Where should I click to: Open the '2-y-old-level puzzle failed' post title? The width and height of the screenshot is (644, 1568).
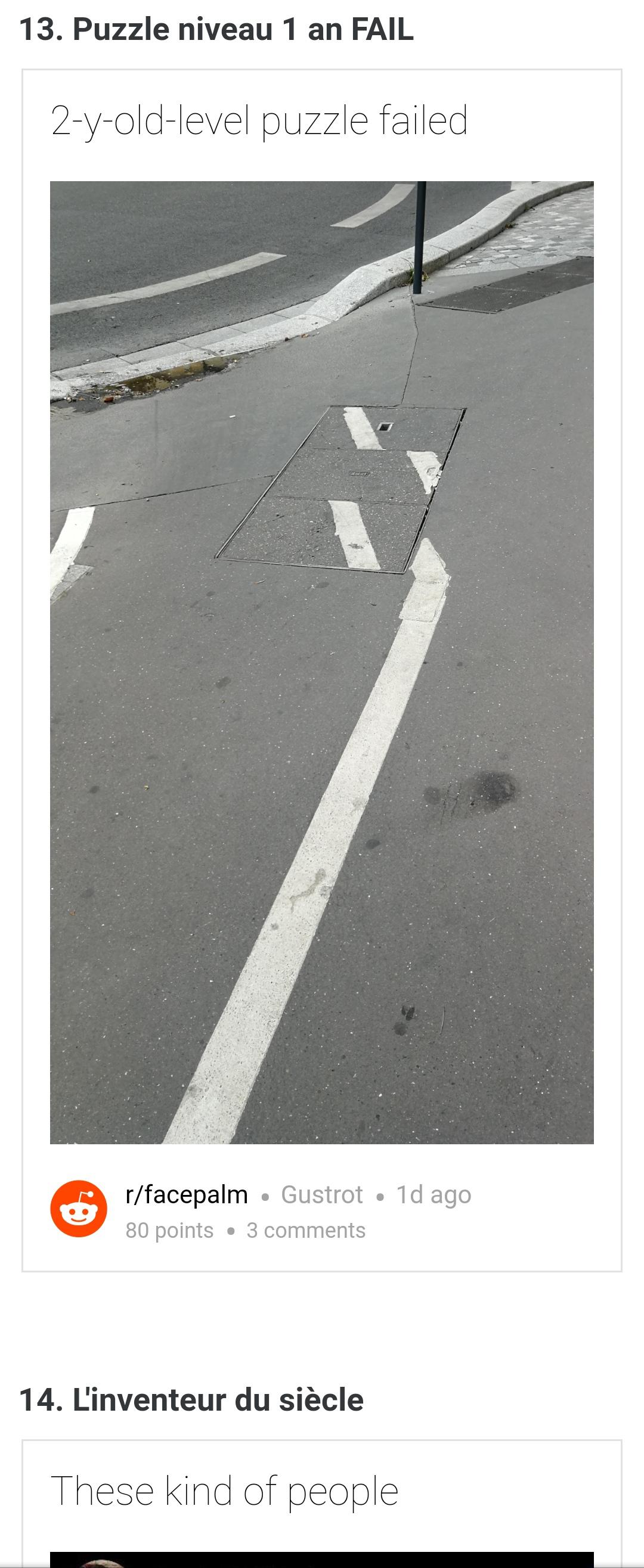coord(259,120)
